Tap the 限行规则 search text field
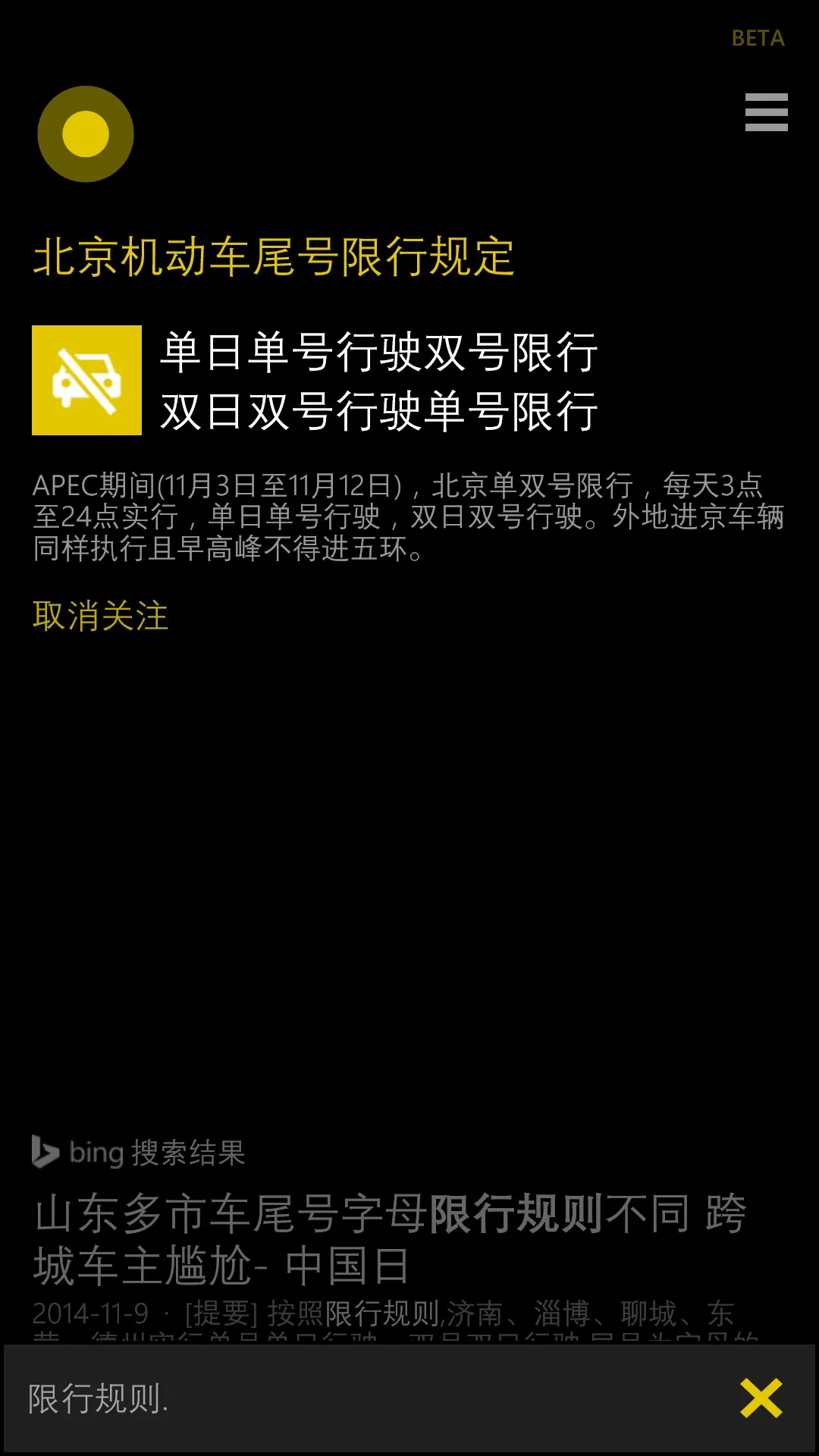 pyautogui.click(x=364, y=1398)
